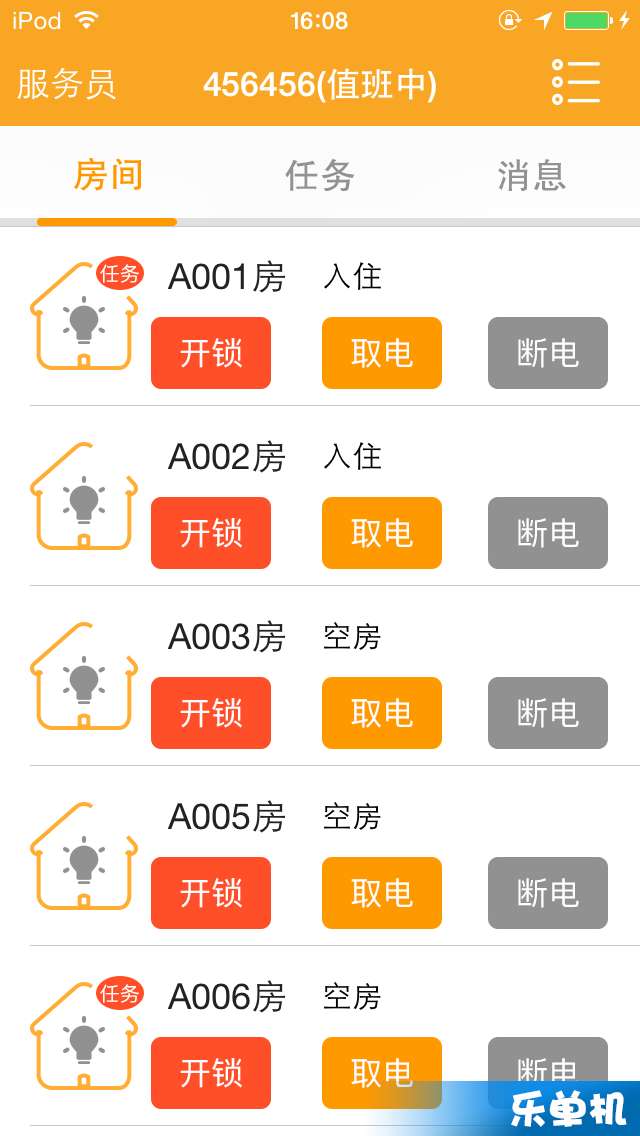Tap 开锁 for room A001
This screenshot has height=1136, width=640.
coord(211,353)
